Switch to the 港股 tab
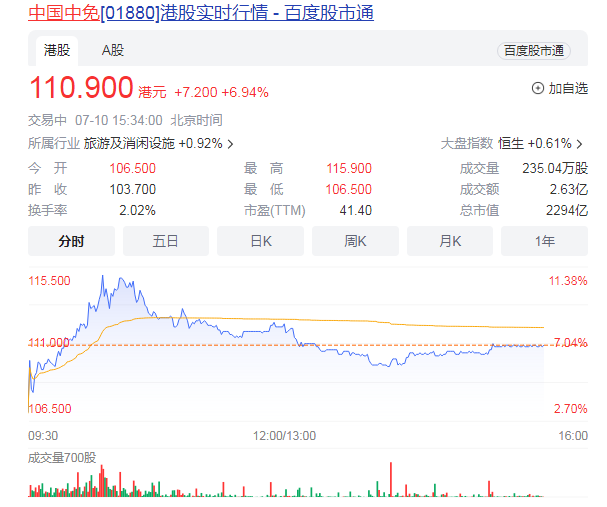 tap(56, 49)
